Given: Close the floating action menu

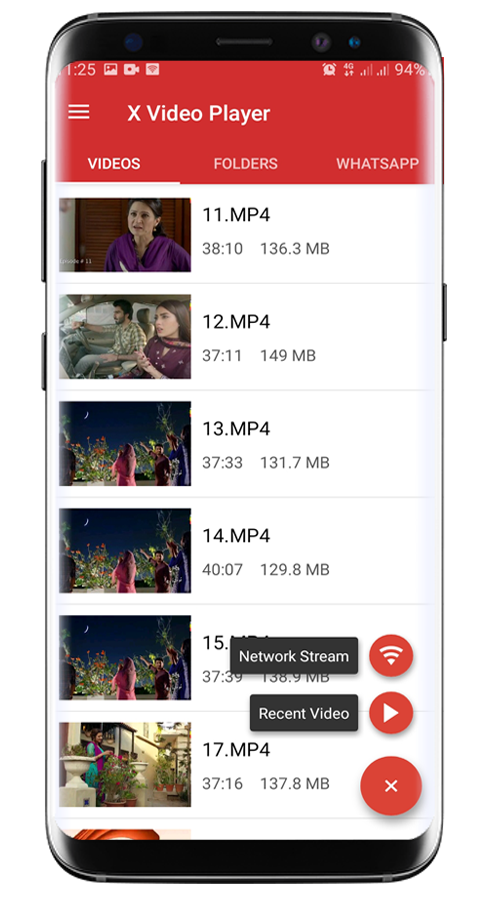Looking at the screenshot, I should click(391, 786).
